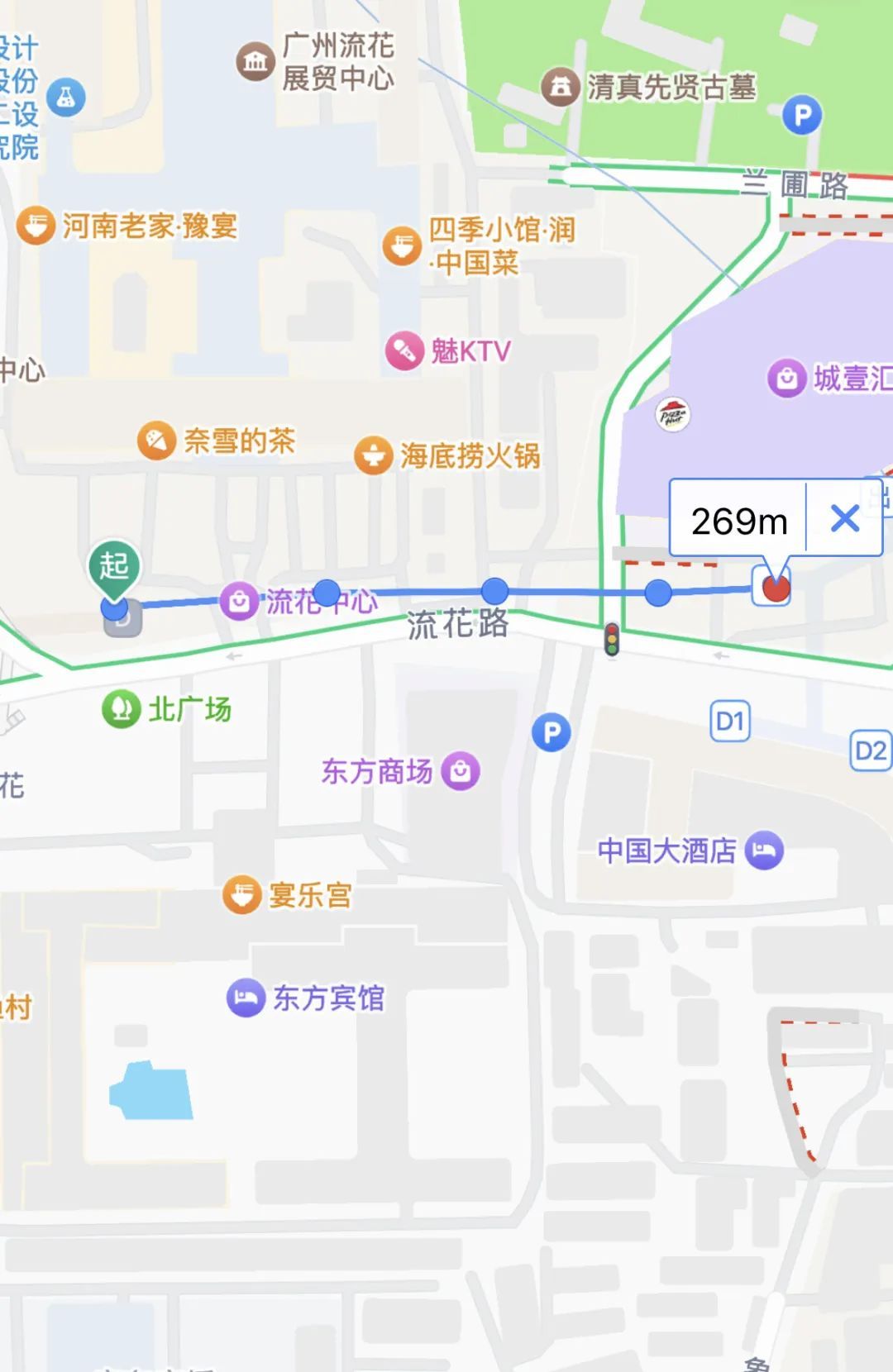The image size is (893, 1372).
Task: Open the 北广场 park marker
Action: 121,709
